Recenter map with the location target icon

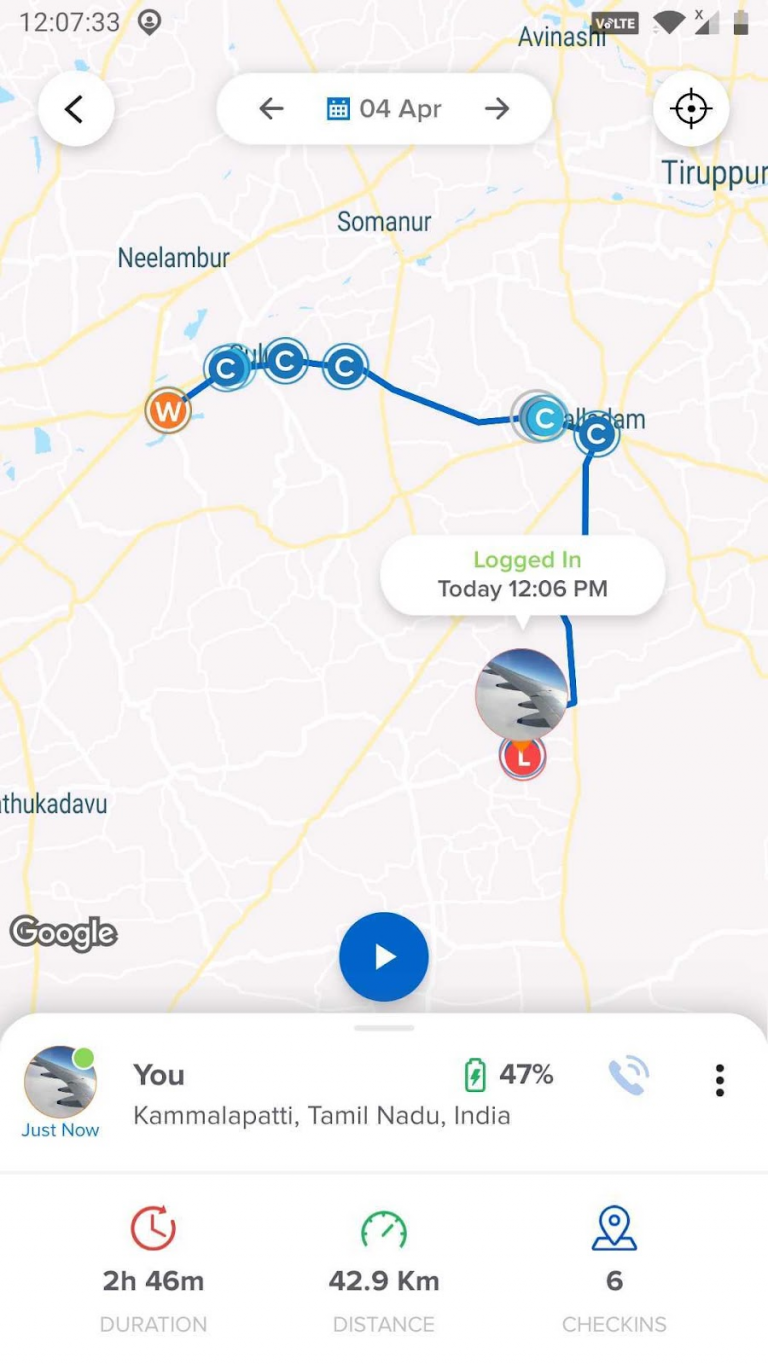pyautogui.click(x=691, y=109)
